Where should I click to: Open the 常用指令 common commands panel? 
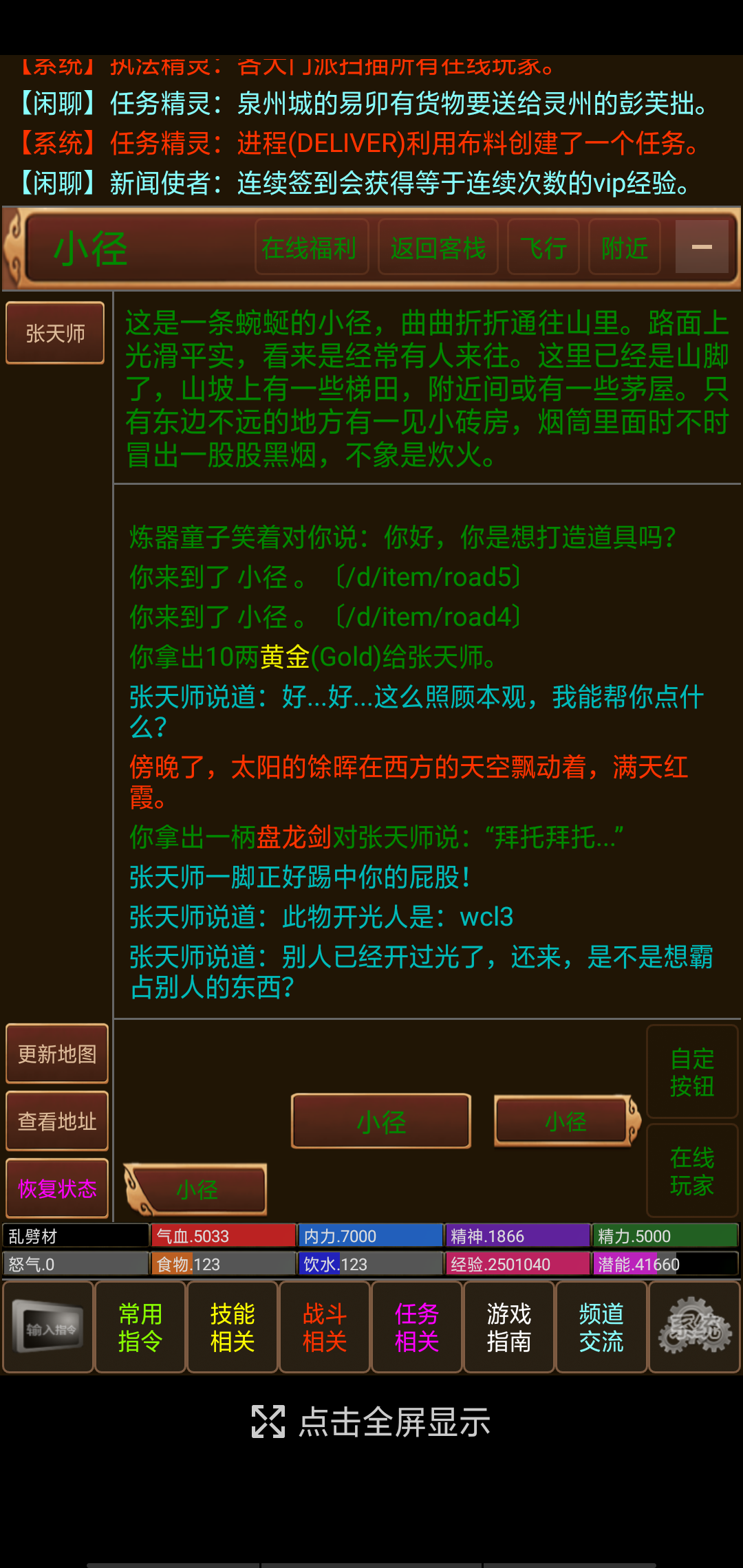(140, 1327)
